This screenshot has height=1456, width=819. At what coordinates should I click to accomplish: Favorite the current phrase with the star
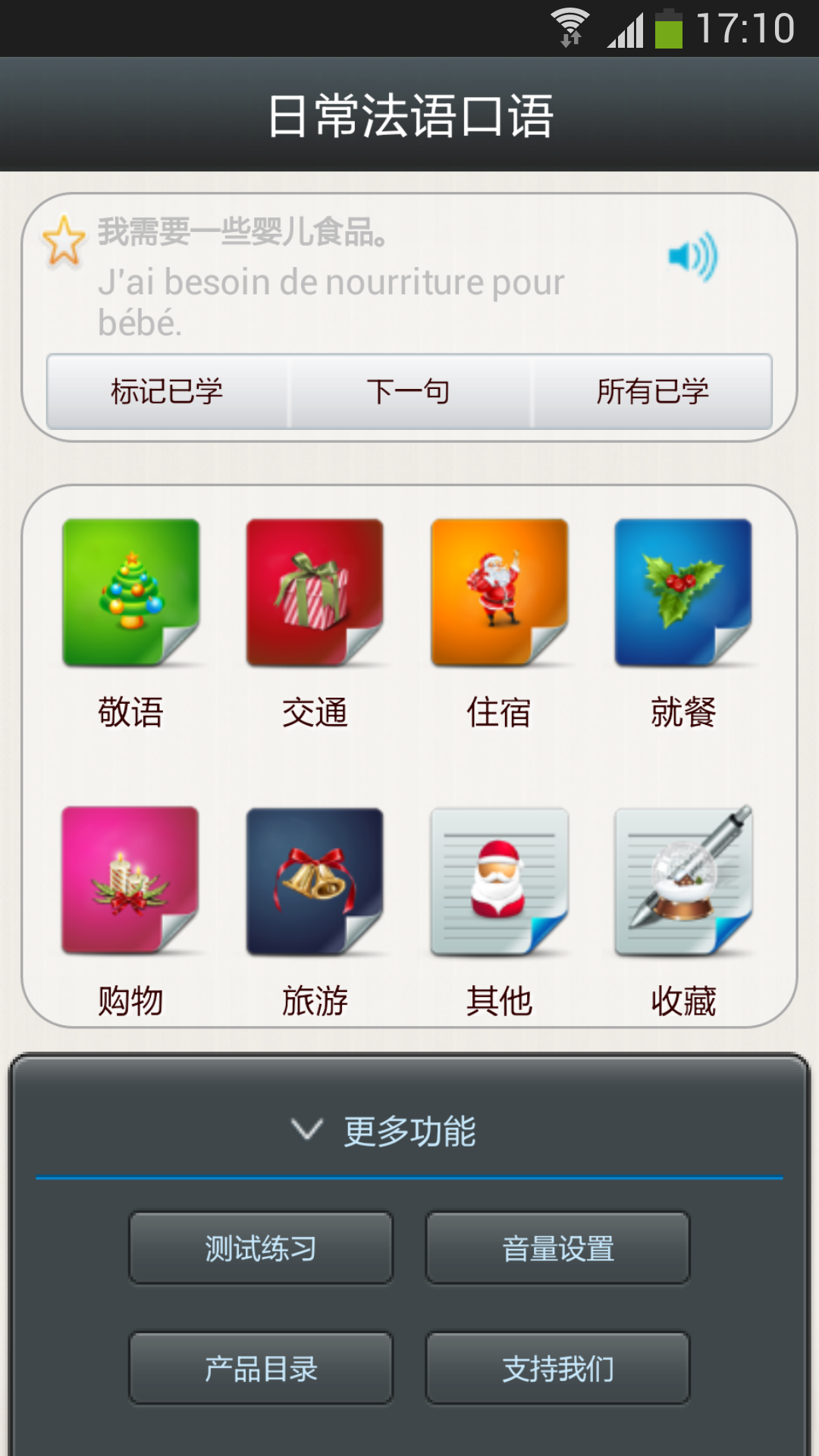(x=64, y=241)
